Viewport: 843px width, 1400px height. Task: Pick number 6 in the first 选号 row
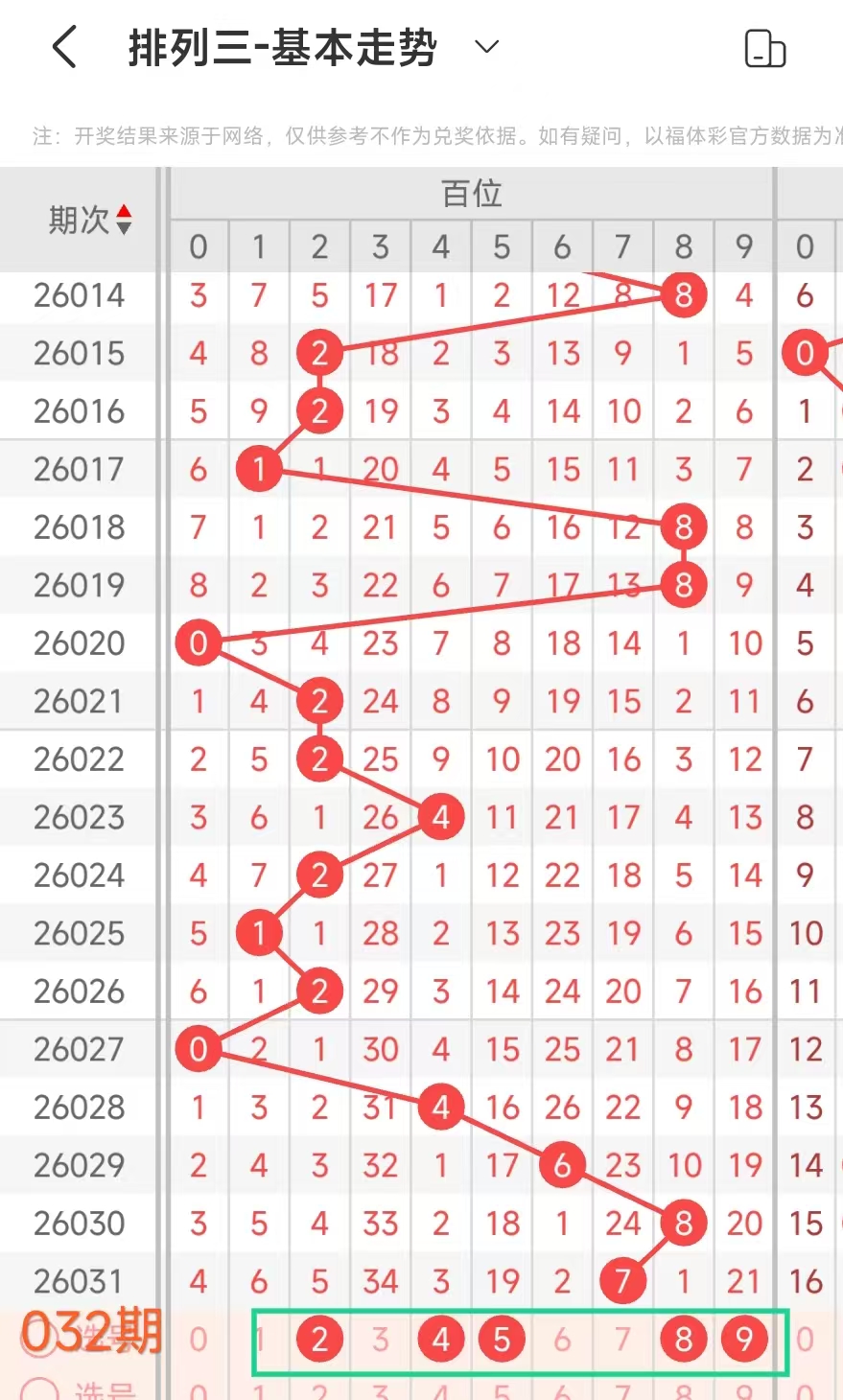562,1339
